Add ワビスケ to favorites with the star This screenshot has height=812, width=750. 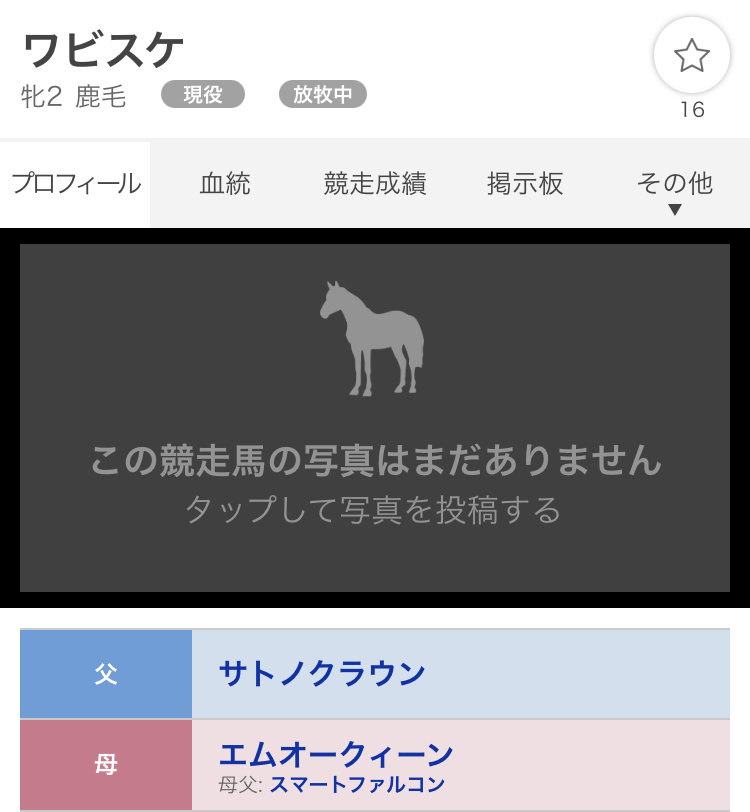pos(692,56)
